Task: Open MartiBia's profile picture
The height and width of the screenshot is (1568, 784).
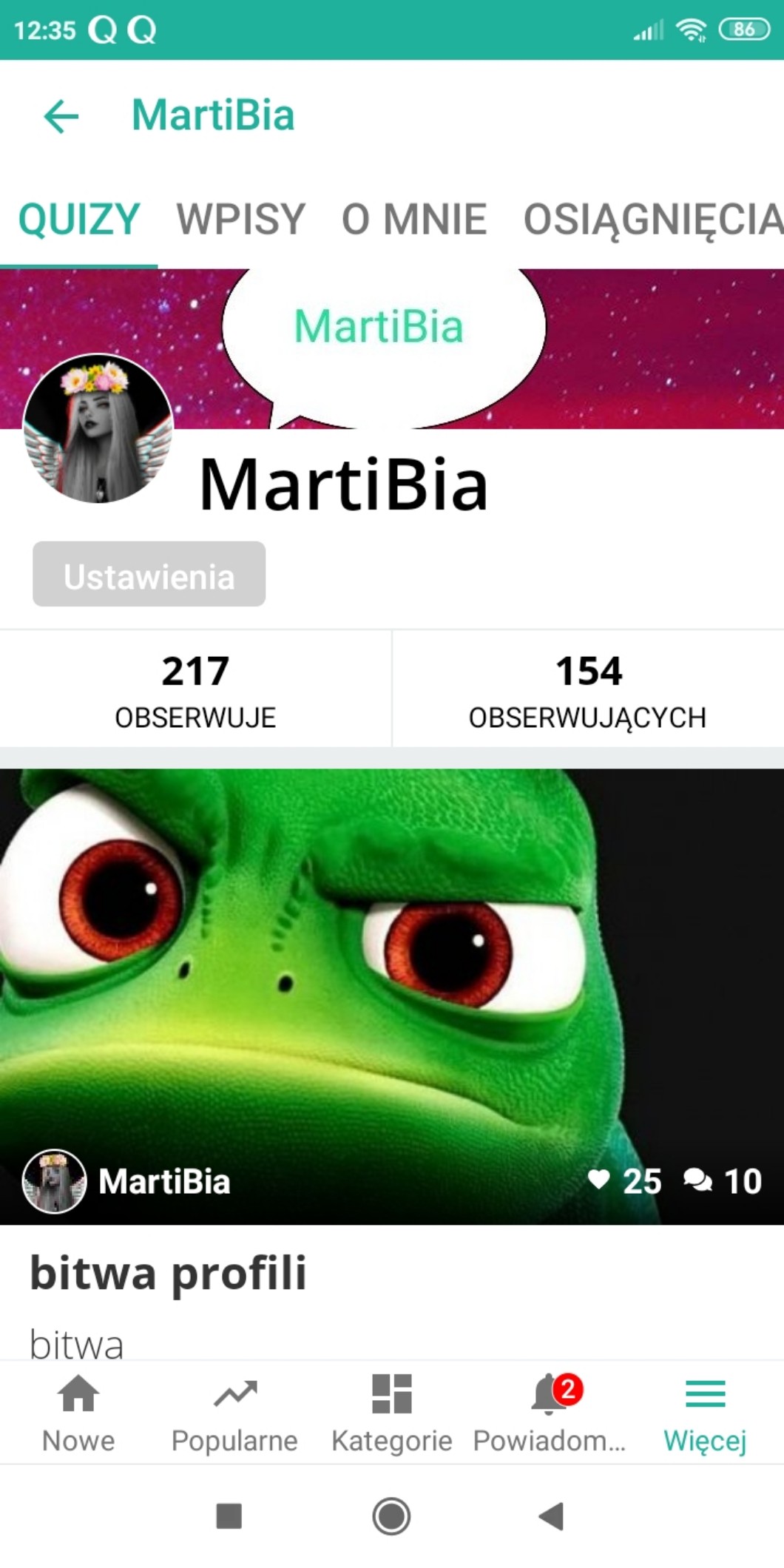Action: pyautogui.click(x=98, y=429)
